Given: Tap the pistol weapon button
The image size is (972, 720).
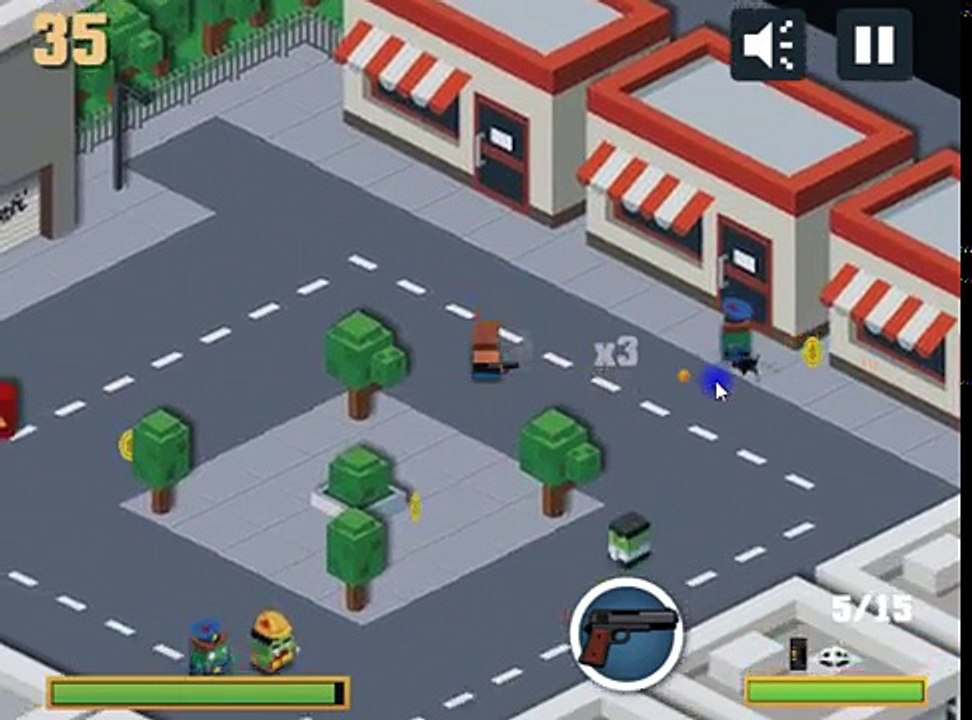Looking at the screenshot, I should tap(627, 635).
